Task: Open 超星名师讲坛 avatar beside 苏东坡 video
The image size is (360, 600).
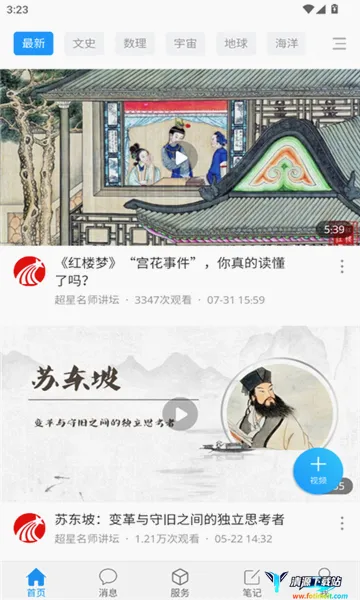Action: [29, 528]
